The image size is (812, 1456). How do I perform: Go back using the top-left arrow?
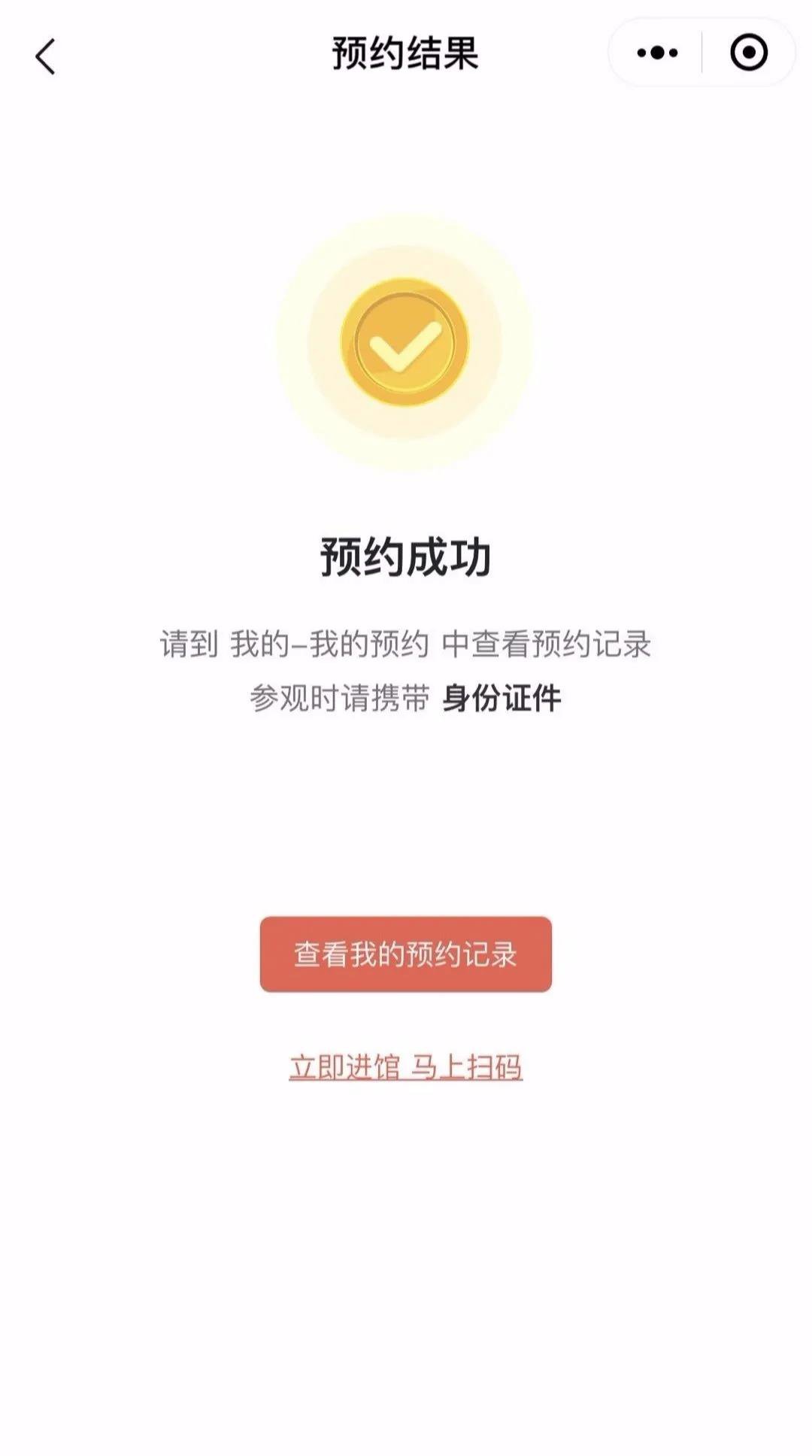[x=46, y=56]
